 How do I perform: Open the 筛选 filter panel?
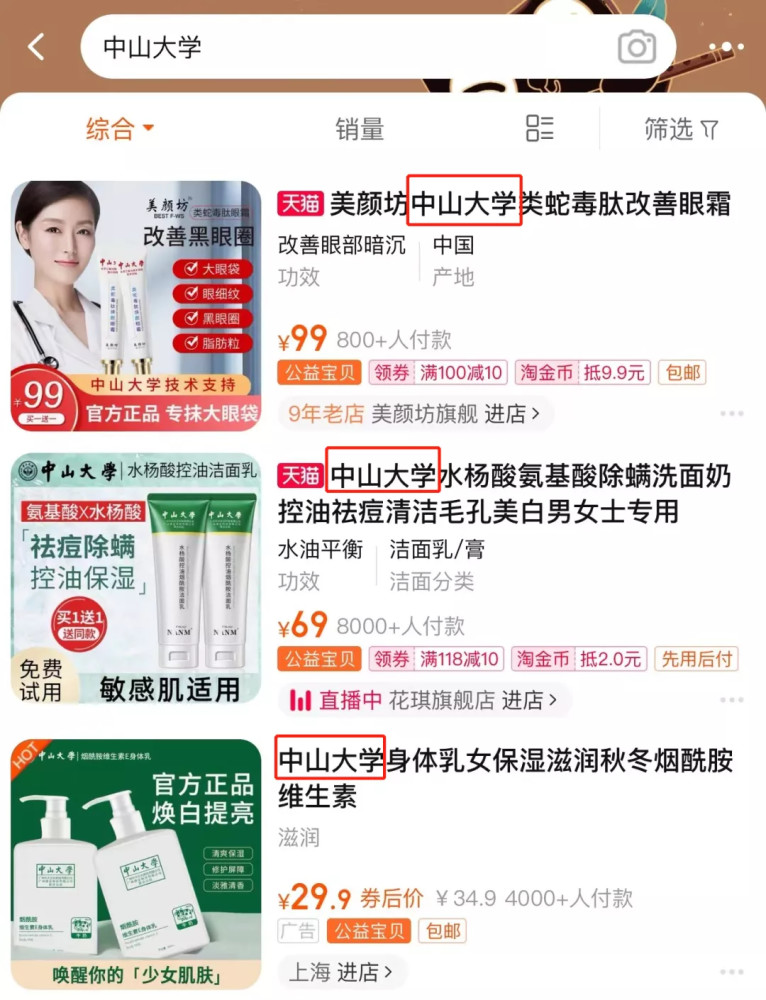[681, 129]
